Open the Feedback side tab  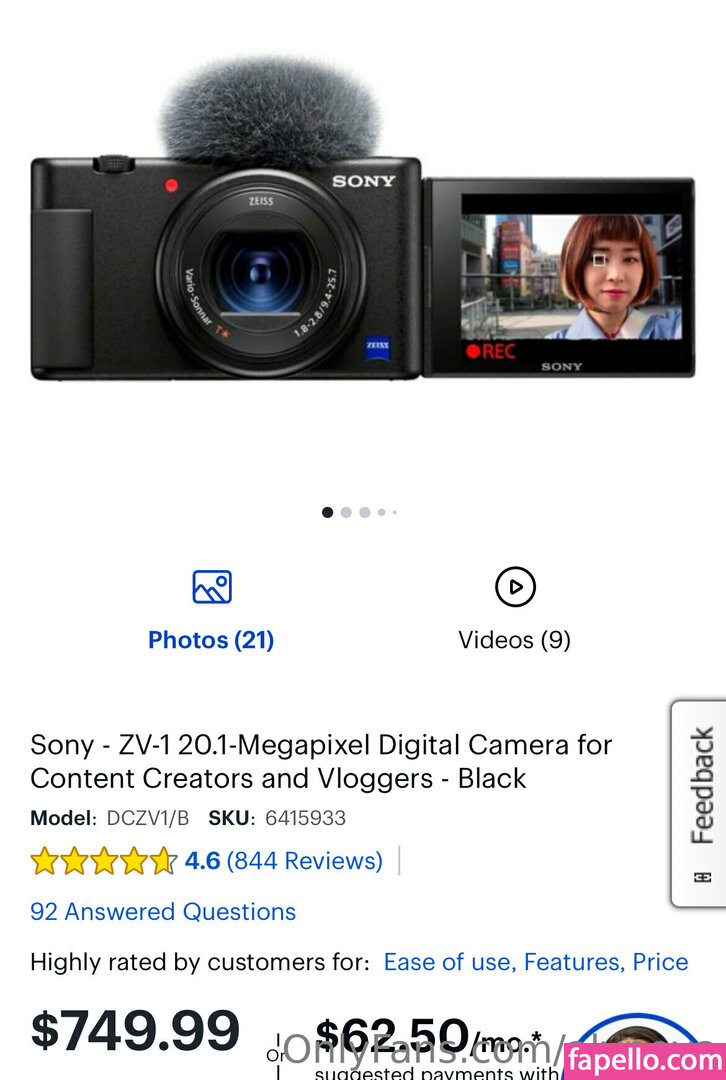700,802
